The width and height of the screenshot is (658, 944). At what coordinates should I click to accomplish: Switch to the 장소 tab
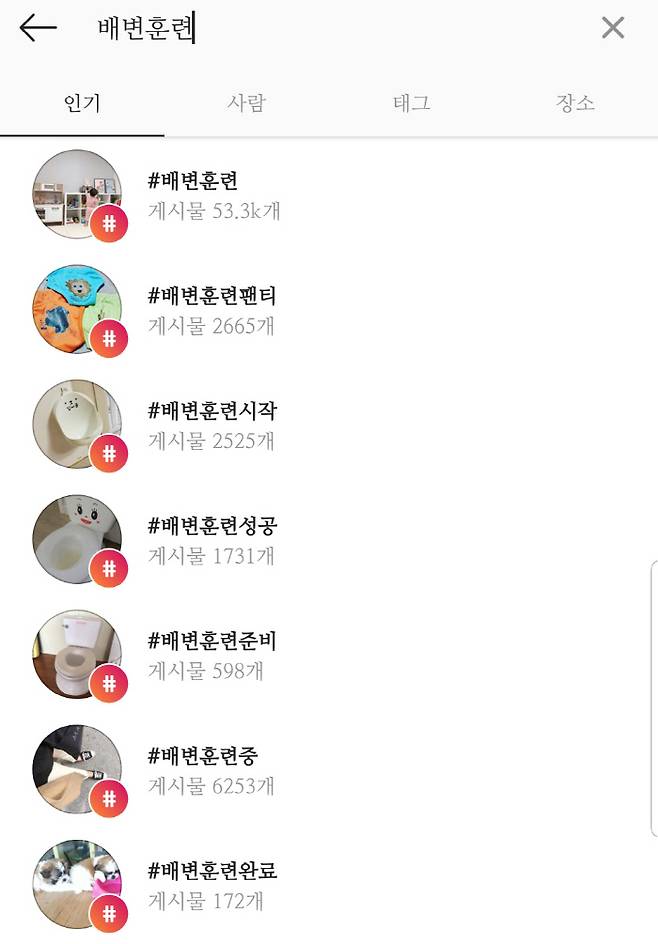575,103
